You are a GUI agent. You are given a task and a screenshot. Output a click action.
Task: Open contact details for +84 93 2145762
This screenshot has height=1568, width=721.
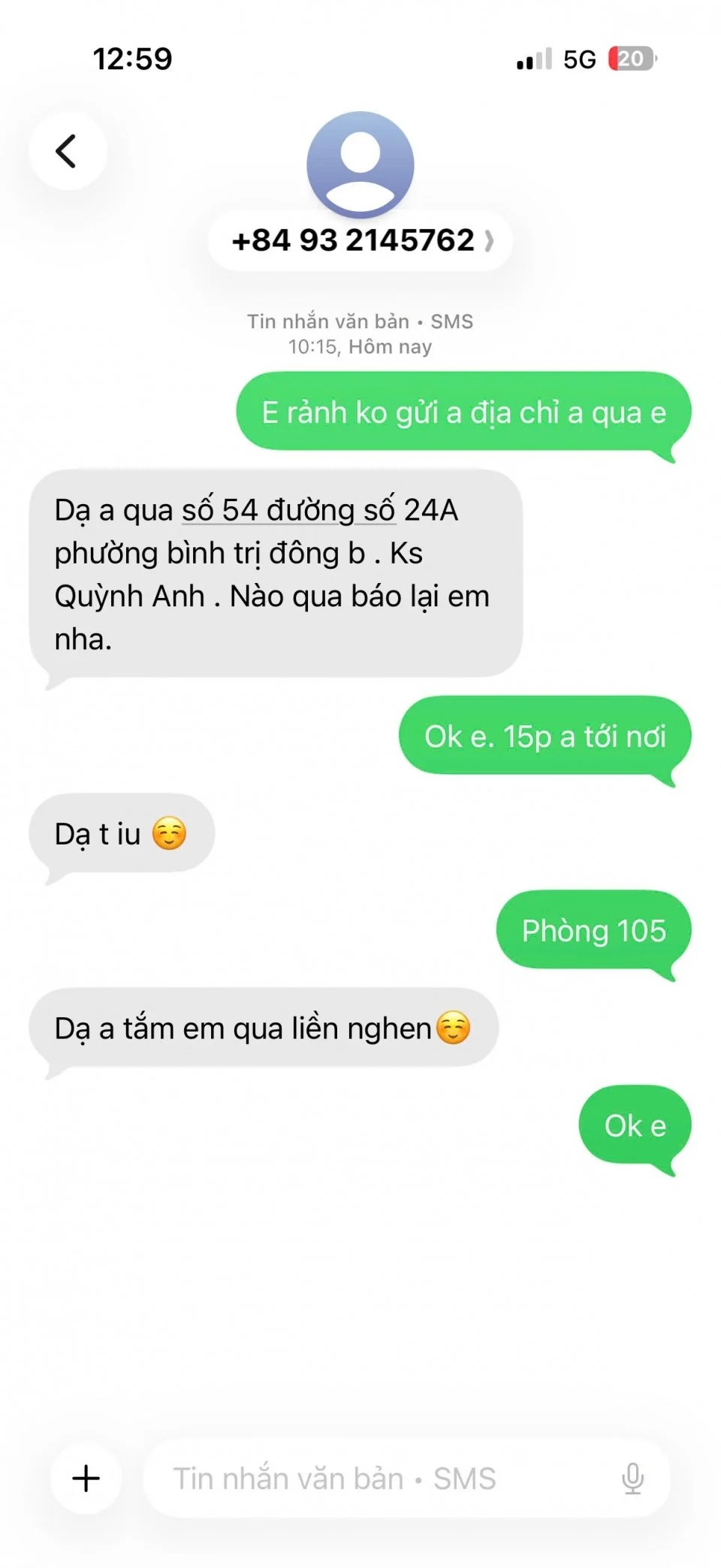[360, 241]
